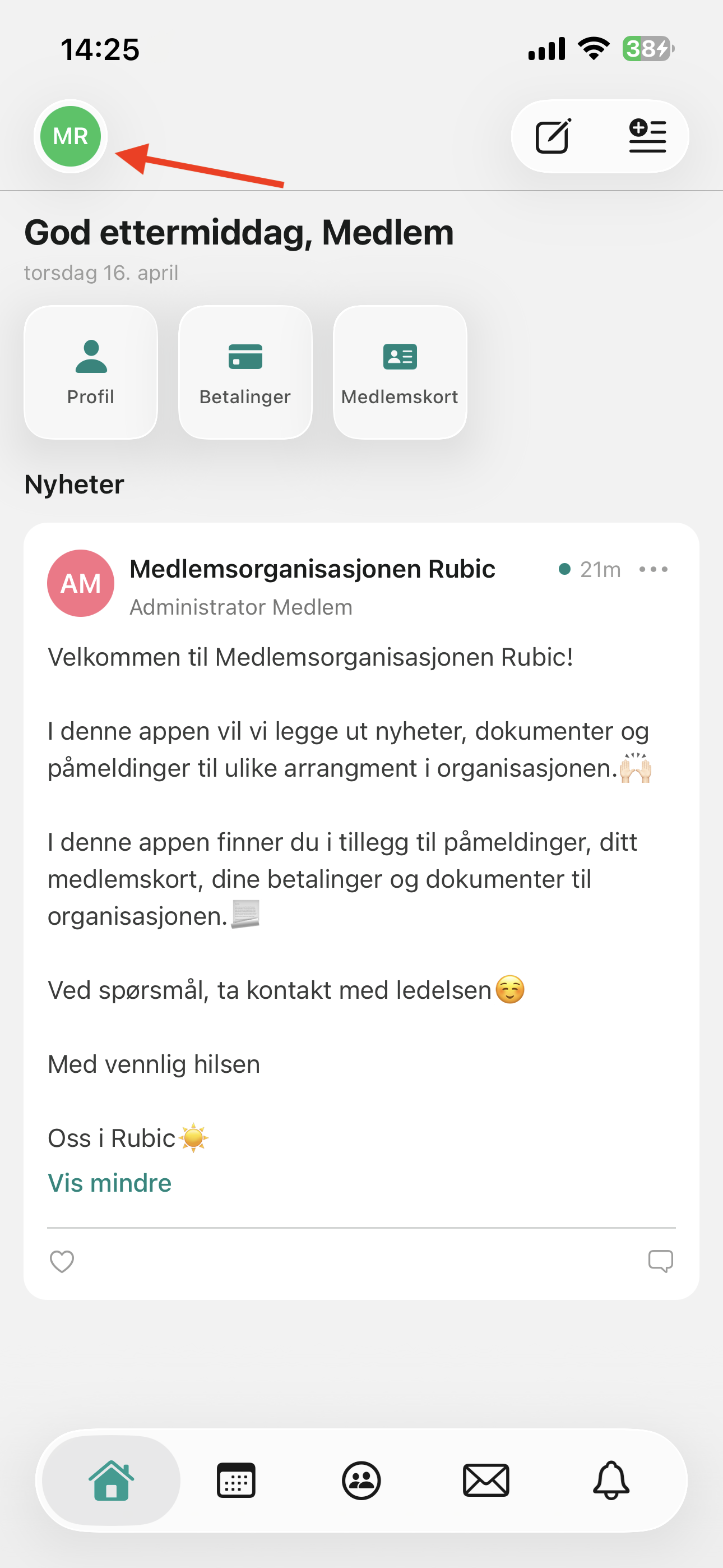Open the Betalinger shortcut
This screenshot has height=1568, width=723.
(x=245, y=372)
